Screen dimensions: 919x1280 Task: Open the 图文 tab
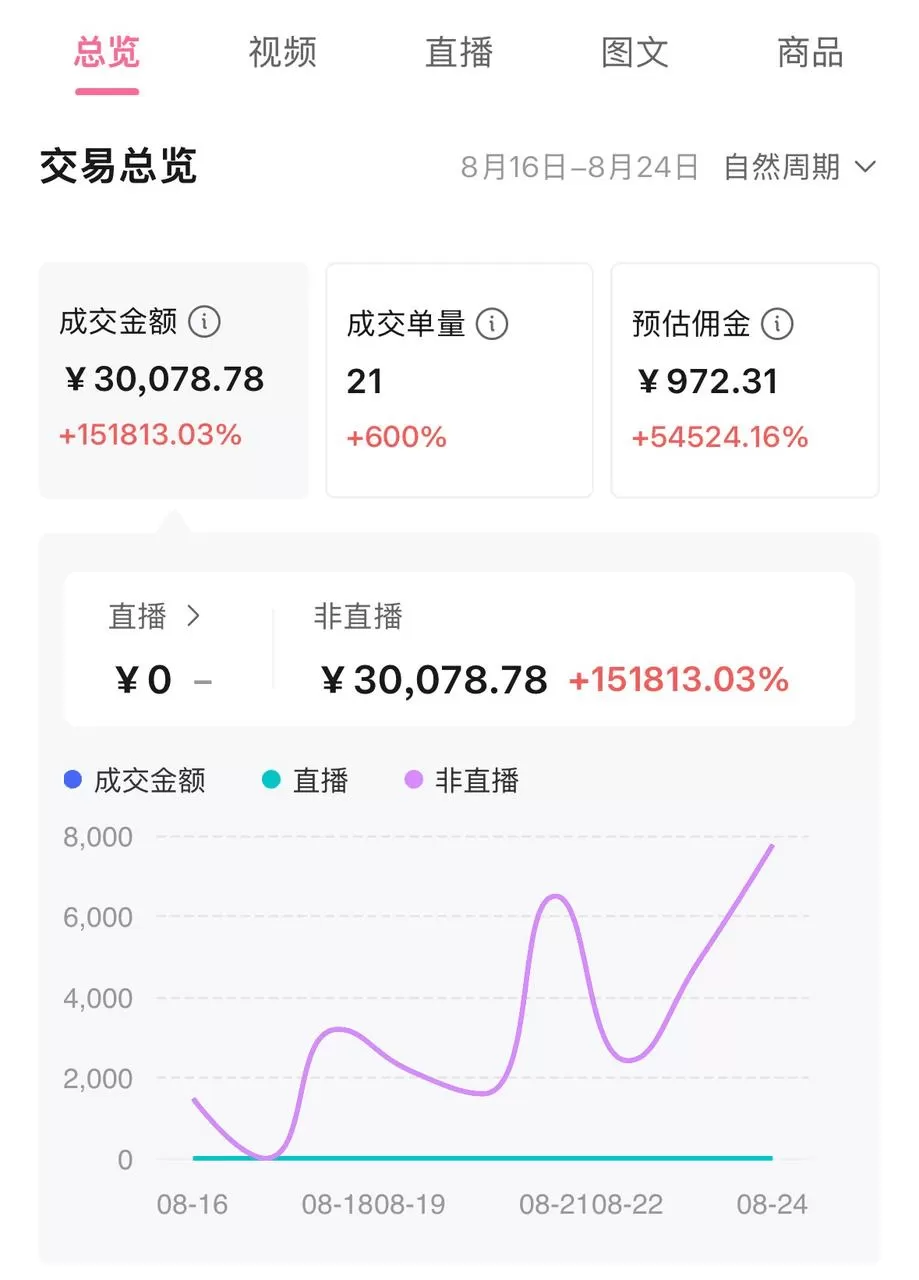[x=634, y=53]
